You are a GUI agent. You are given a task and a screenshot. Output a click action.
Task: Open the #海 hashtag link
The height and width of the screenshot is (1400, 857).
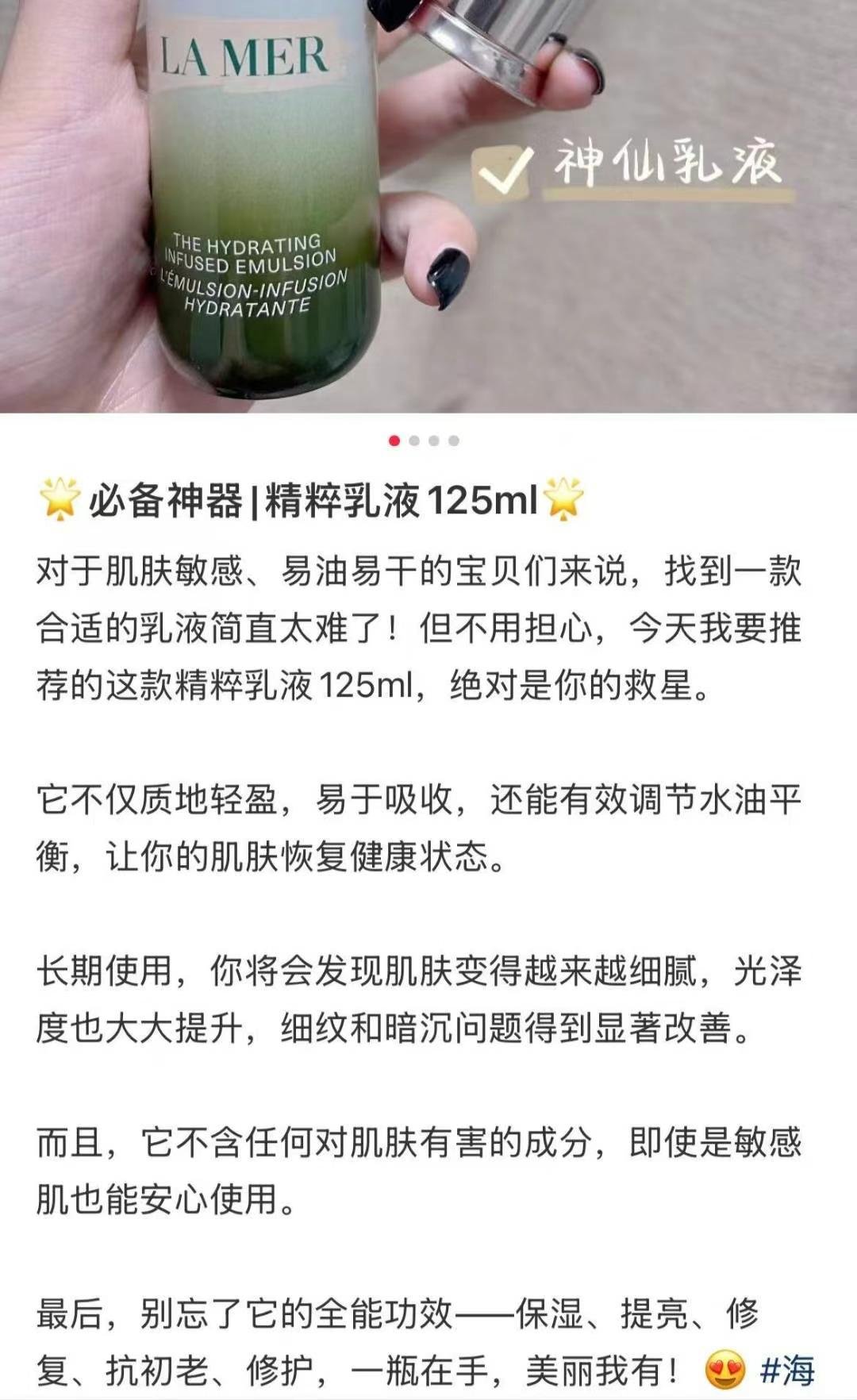click(x=787, y=1369)
